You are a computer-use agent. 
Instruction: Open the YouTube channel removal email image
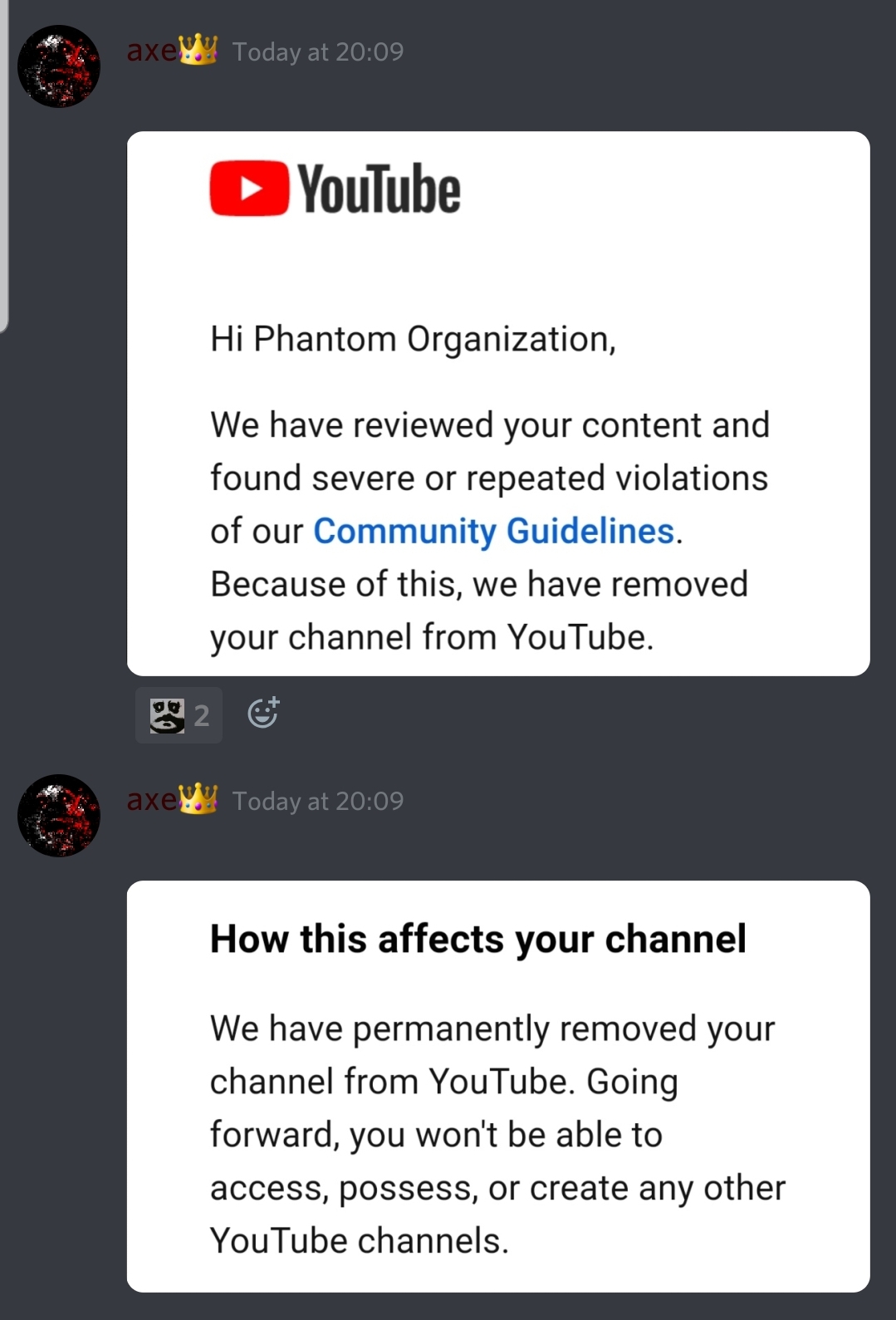[x=498, y=404]
